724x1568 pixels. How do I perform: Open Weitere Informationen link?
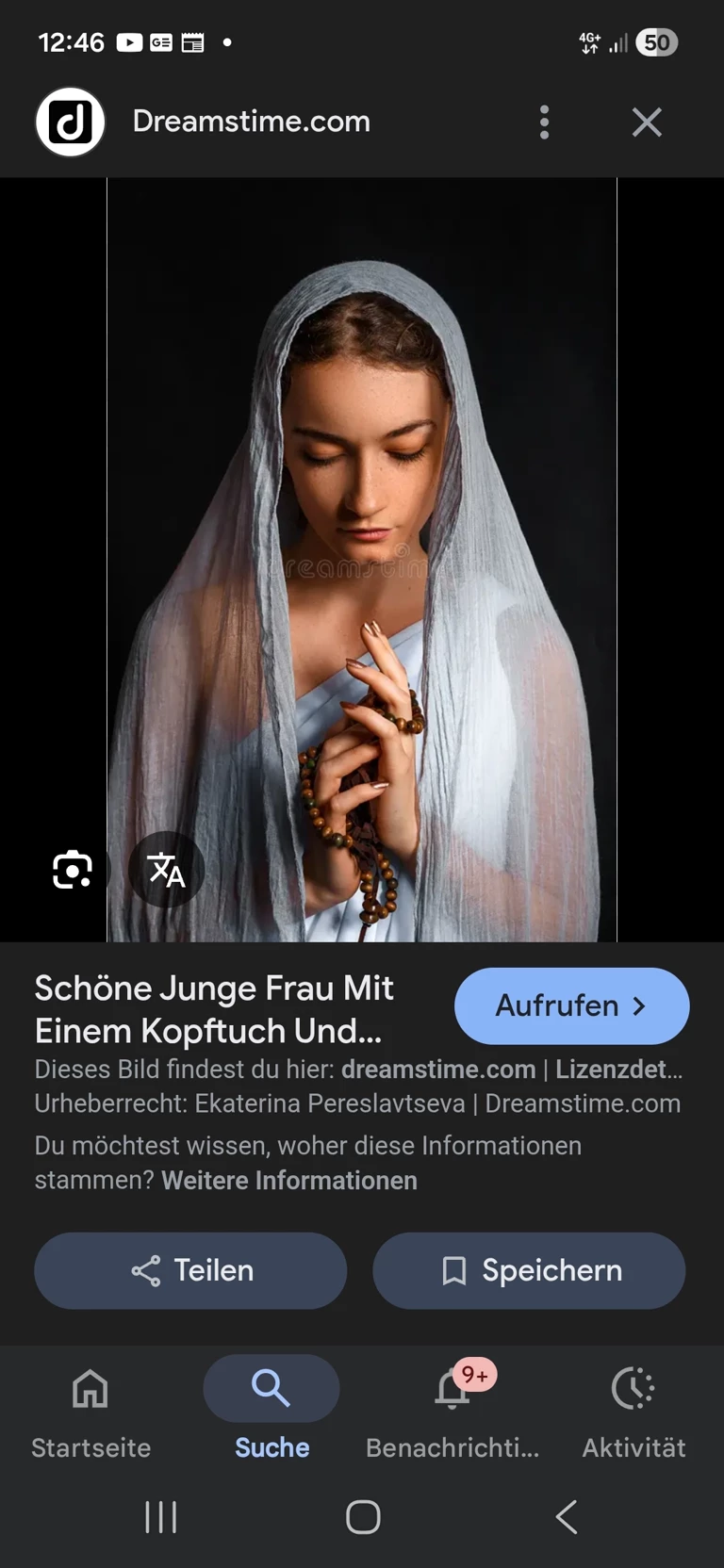tap(289, 1181)
